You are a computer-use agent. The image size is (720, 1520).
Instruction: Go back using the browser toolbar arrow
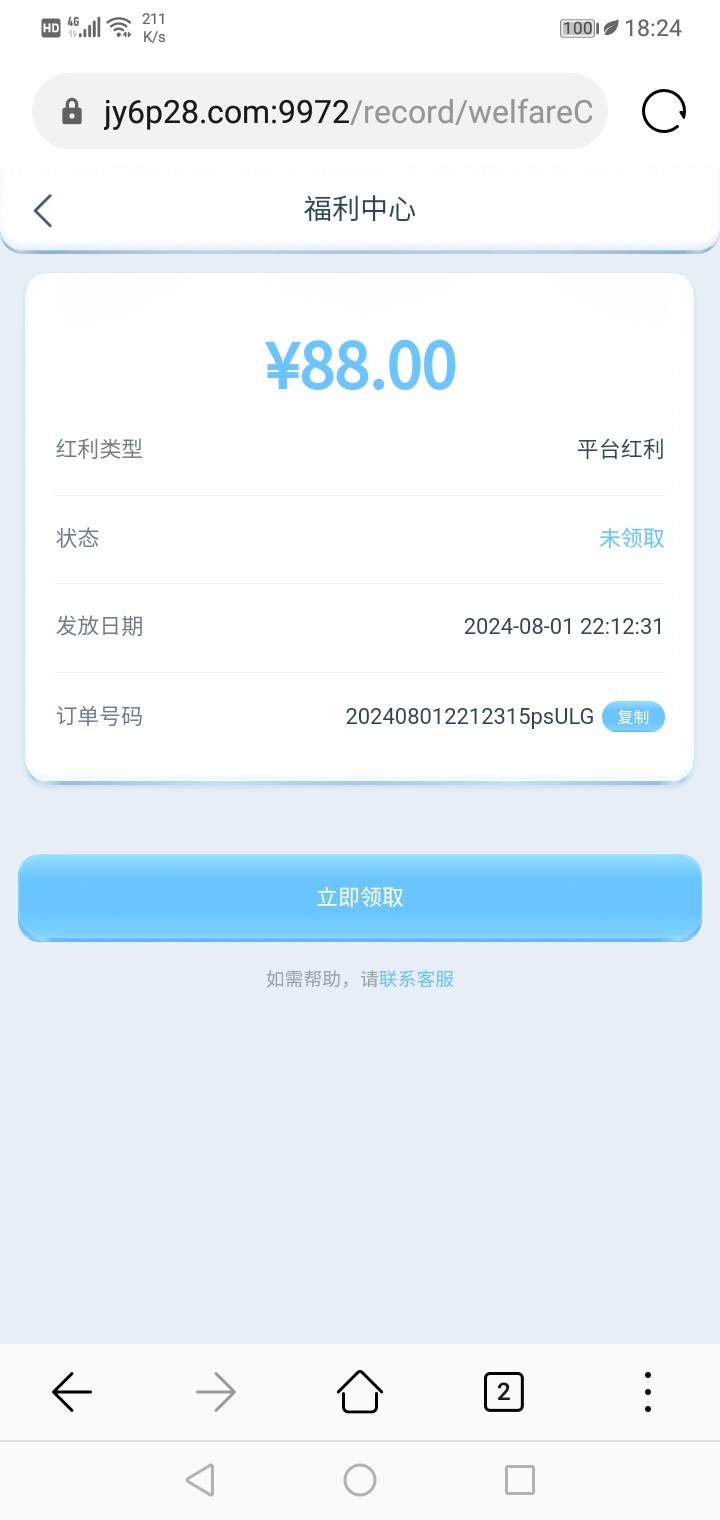pyautogui.click(x=72, y=1391)
